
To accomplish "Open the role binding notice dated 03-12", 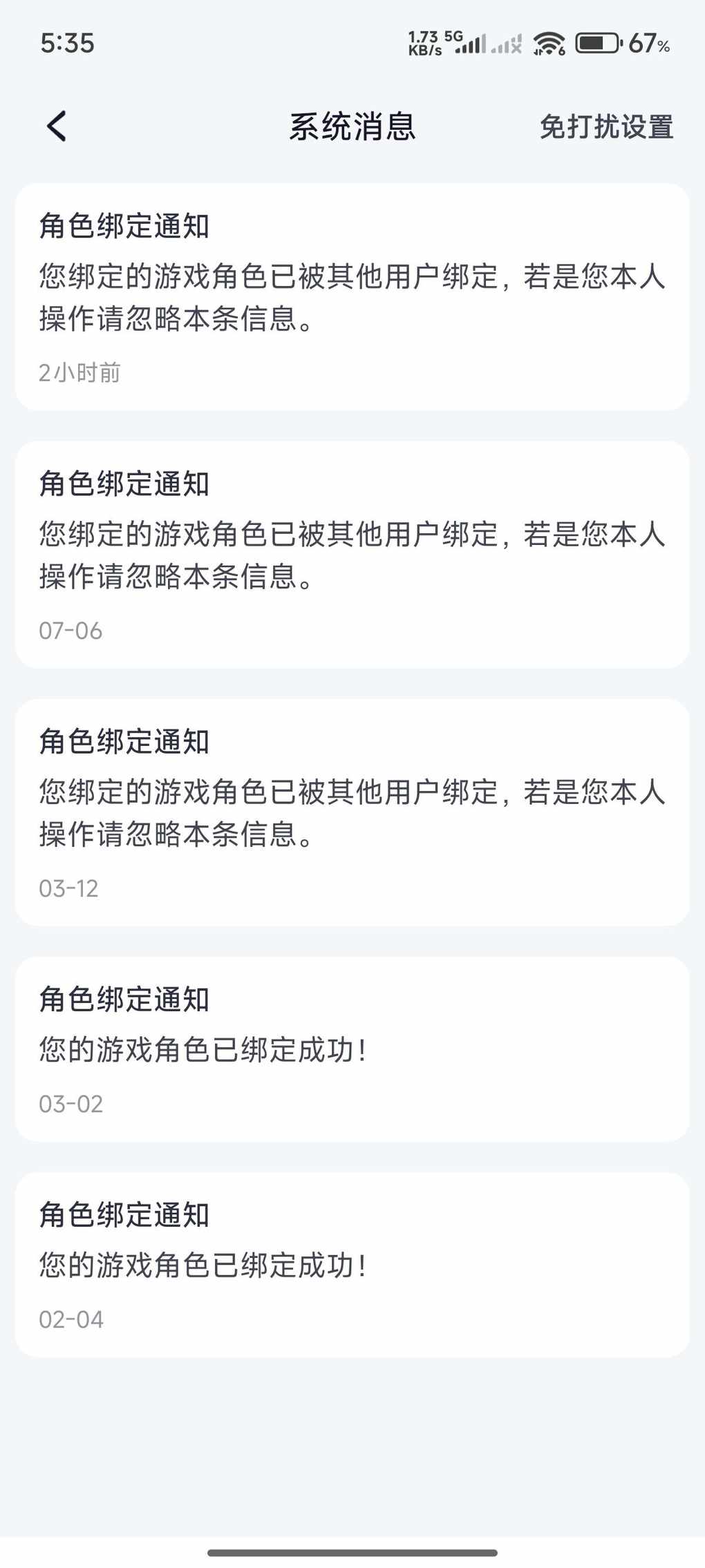I will (x=352, y=812).
